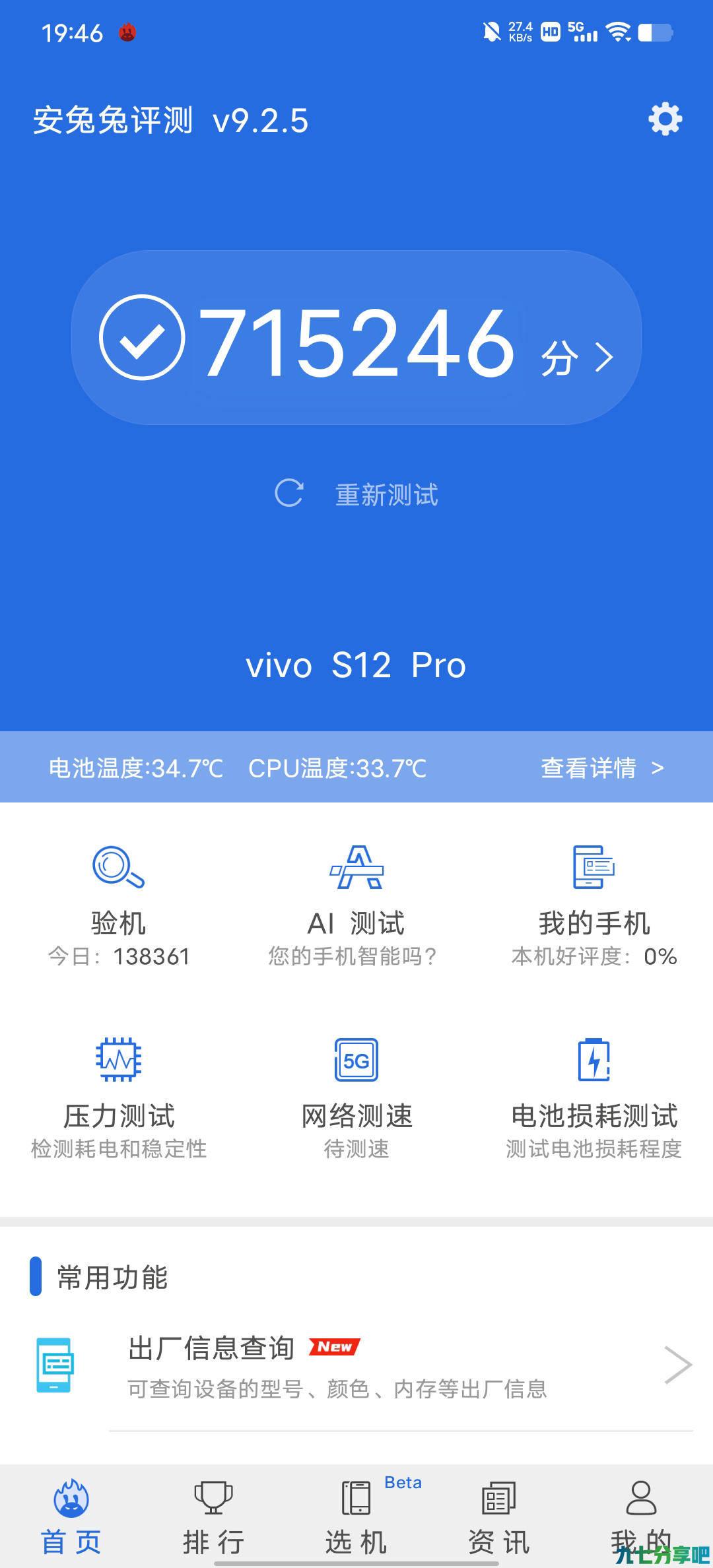713x1568 pixels.
Task: Switch to the 首页 tab
Action: point(71,1517)
